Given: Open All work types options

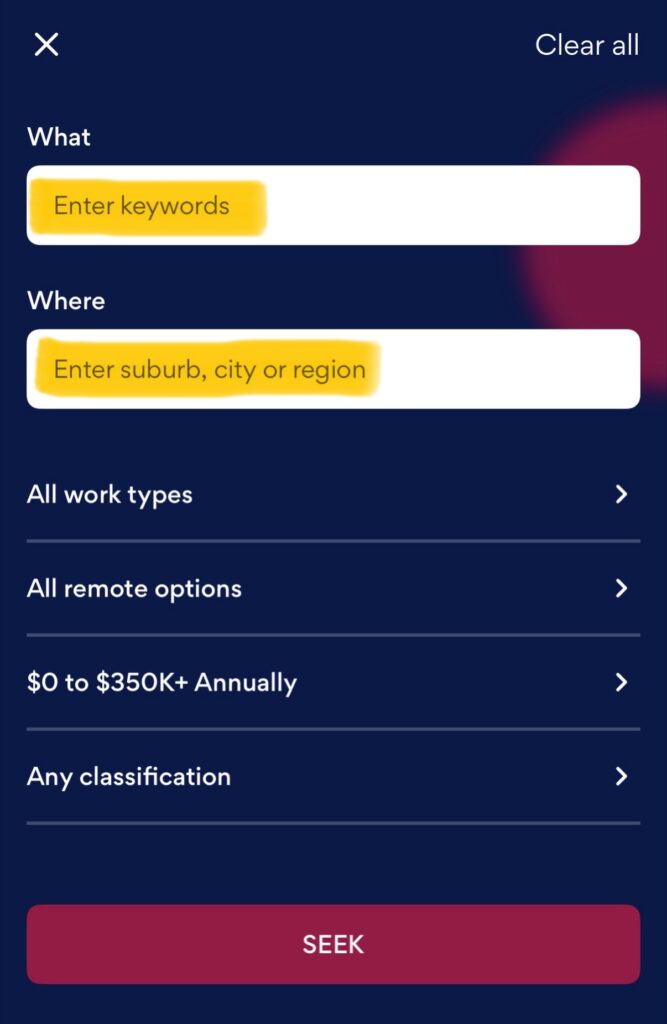Looking at the screenshot, I should (332, 494).
